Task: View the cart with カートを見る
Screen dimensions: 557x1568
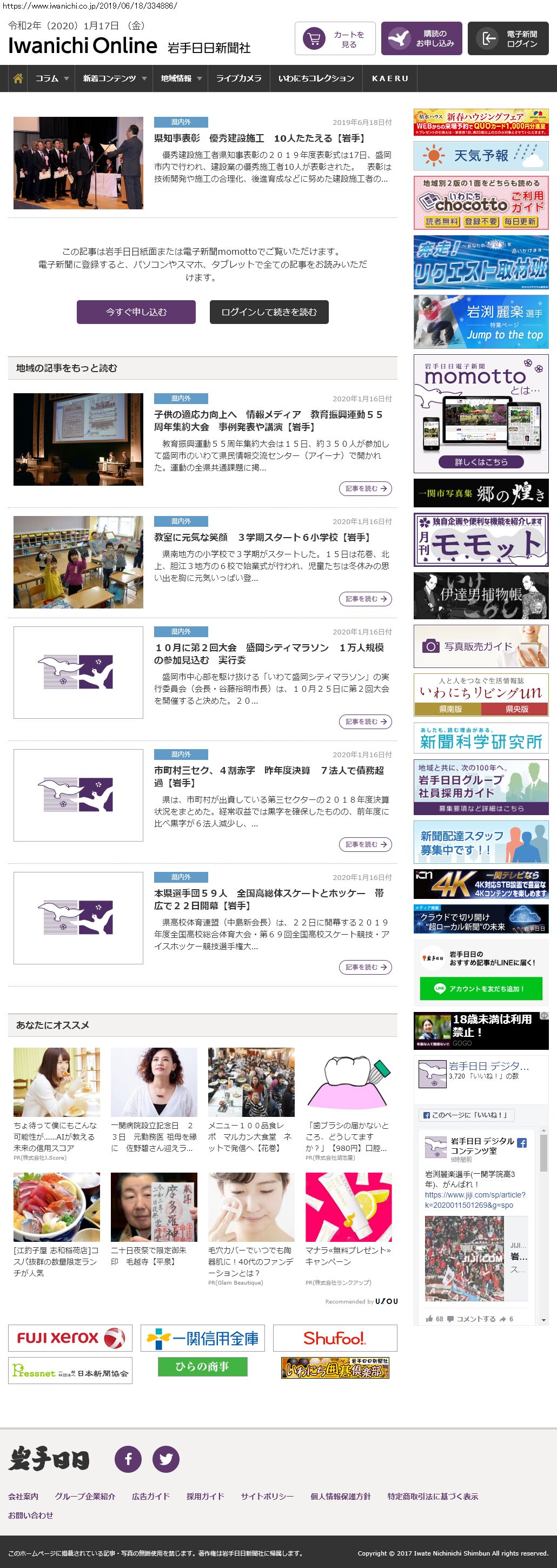Action: pyautogui.click(x=335, y=39)
